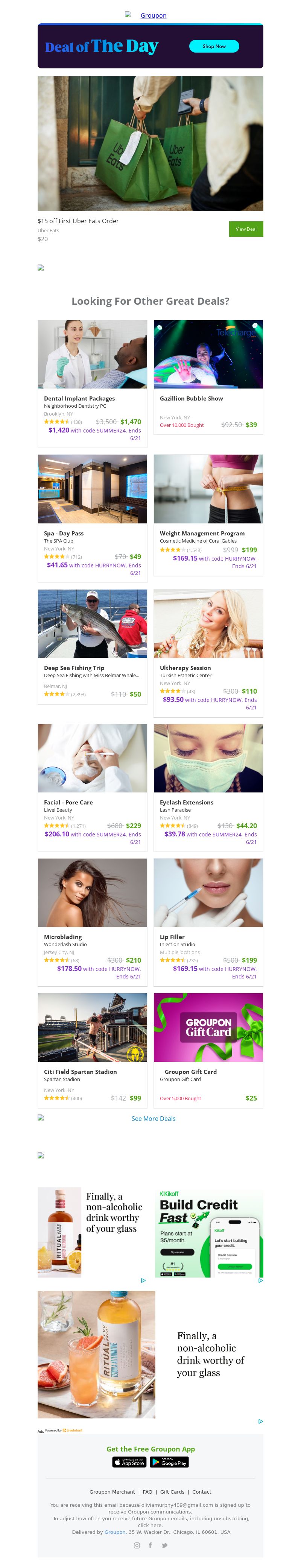This screenshot has height=1568, width=301.
Task: Tap the Shop Now button
Action: pos(213,46)
